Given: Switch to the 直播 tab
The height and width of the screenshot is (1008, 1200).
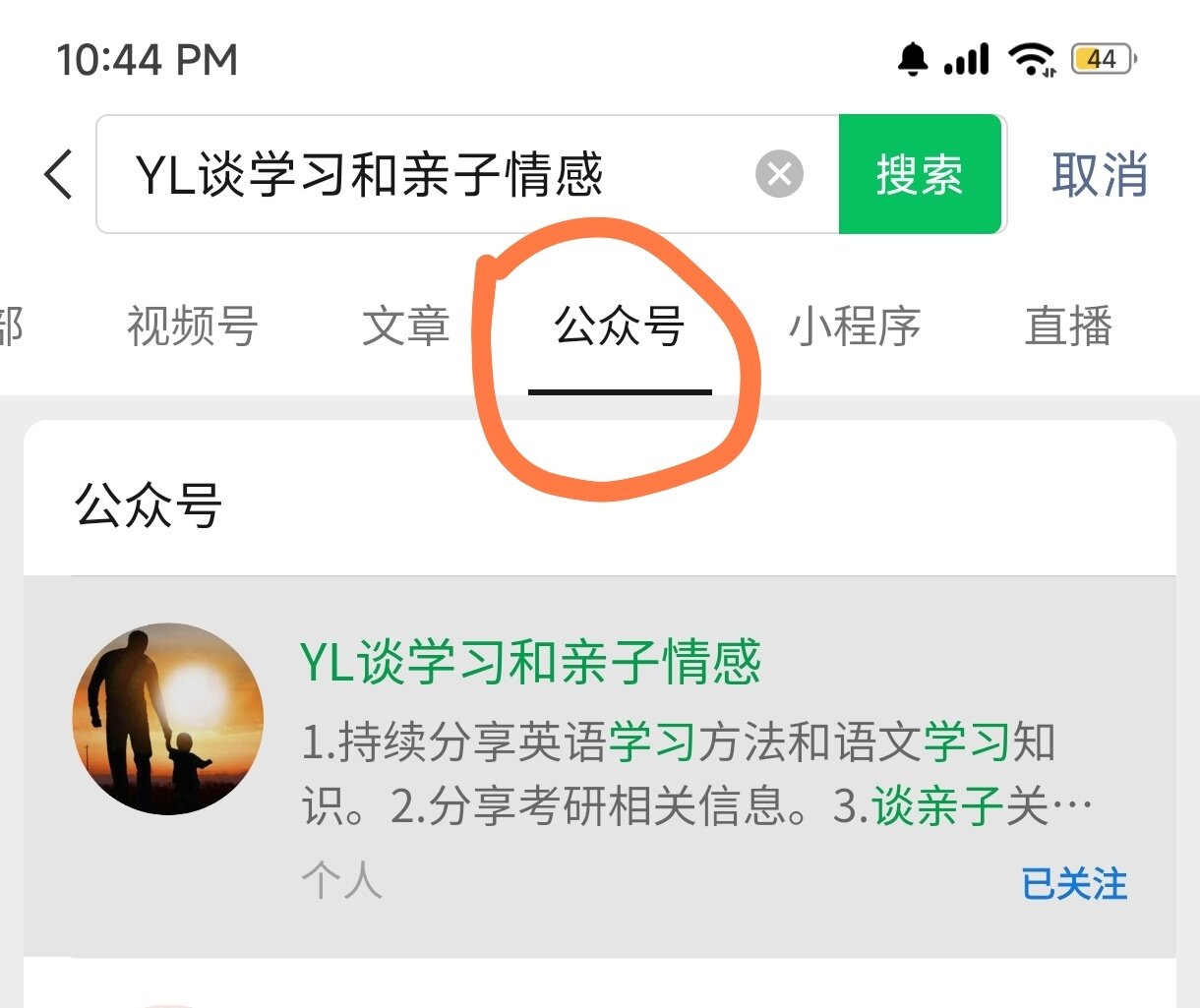Looking at the screenshot, I should (1068, 326).
